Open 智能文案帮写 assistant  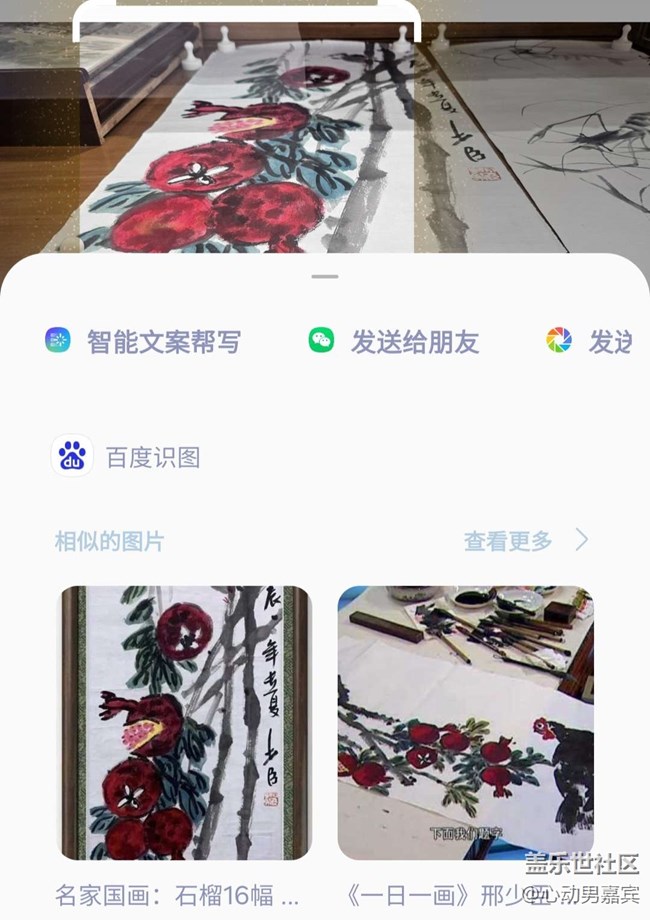pos(144,341)
